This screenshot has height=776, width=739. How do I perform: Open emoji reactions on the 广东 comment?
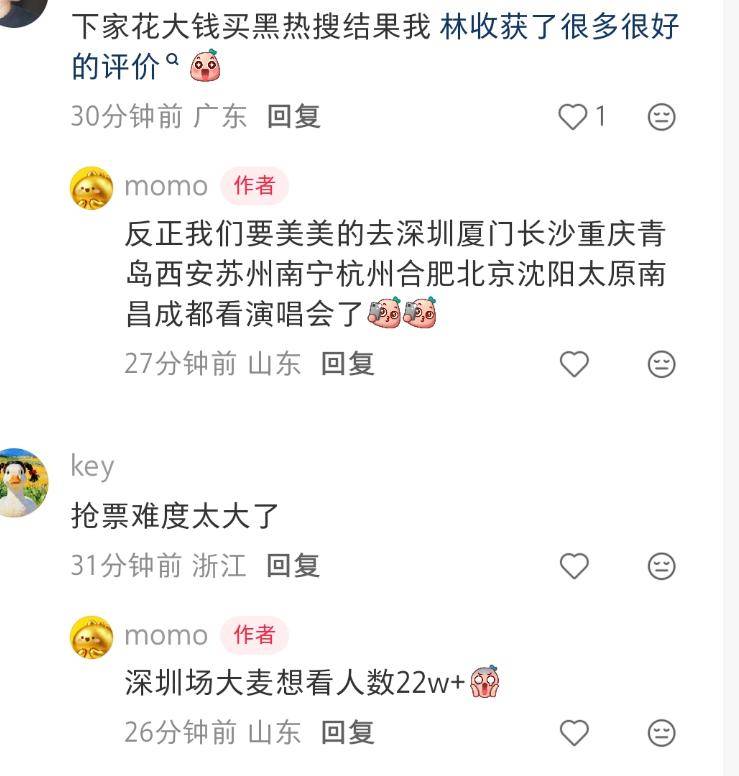(661, 117)
